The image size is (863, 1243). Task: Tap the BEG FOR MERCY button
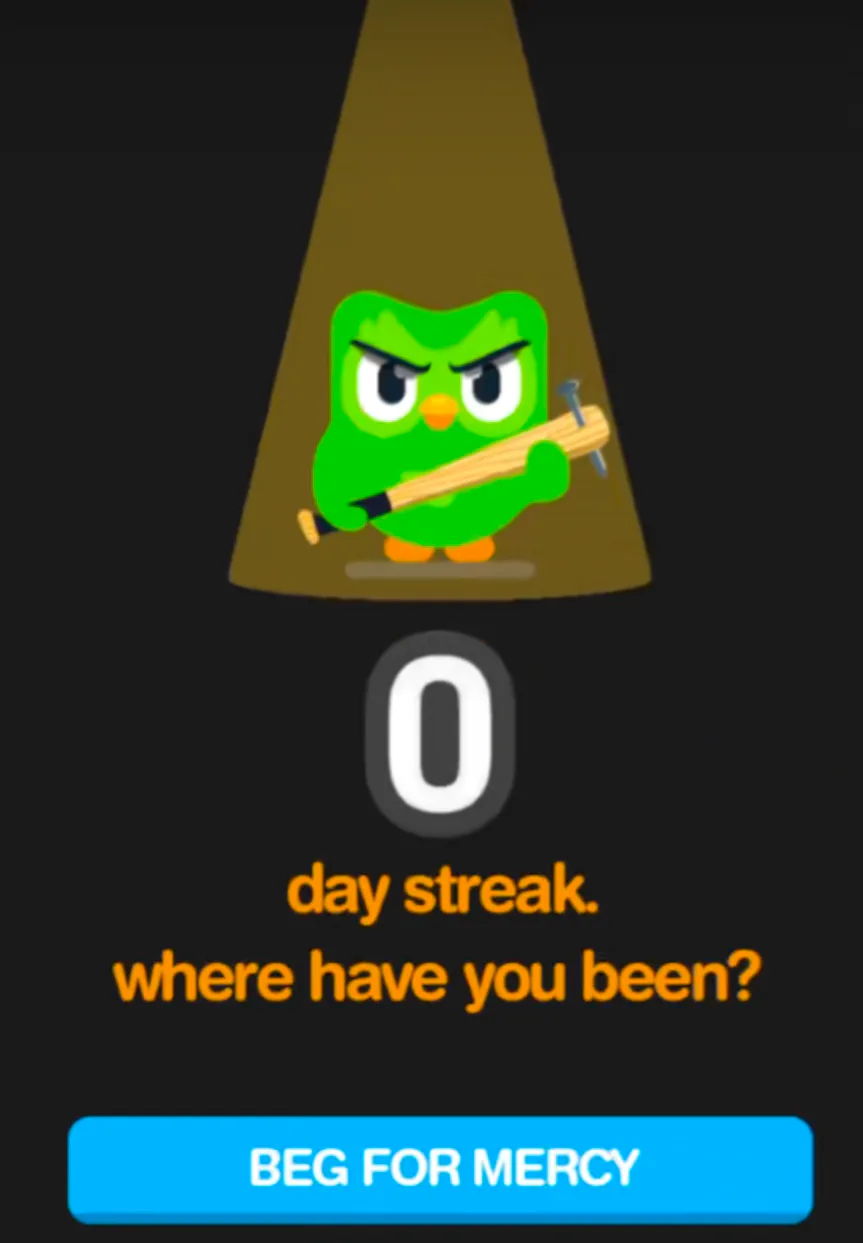[x=440, y=1168]
